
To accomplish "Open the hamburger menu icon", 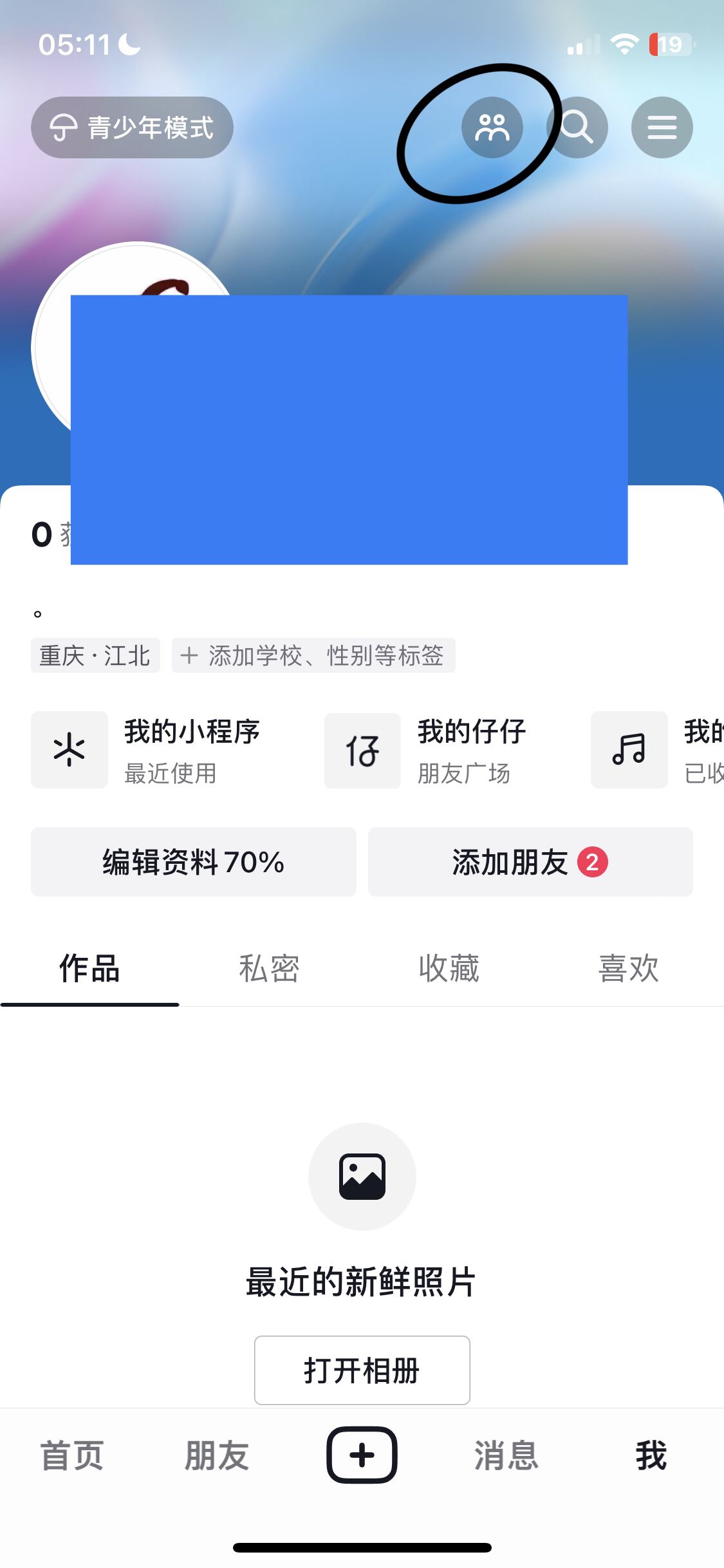I will point(662,127).
